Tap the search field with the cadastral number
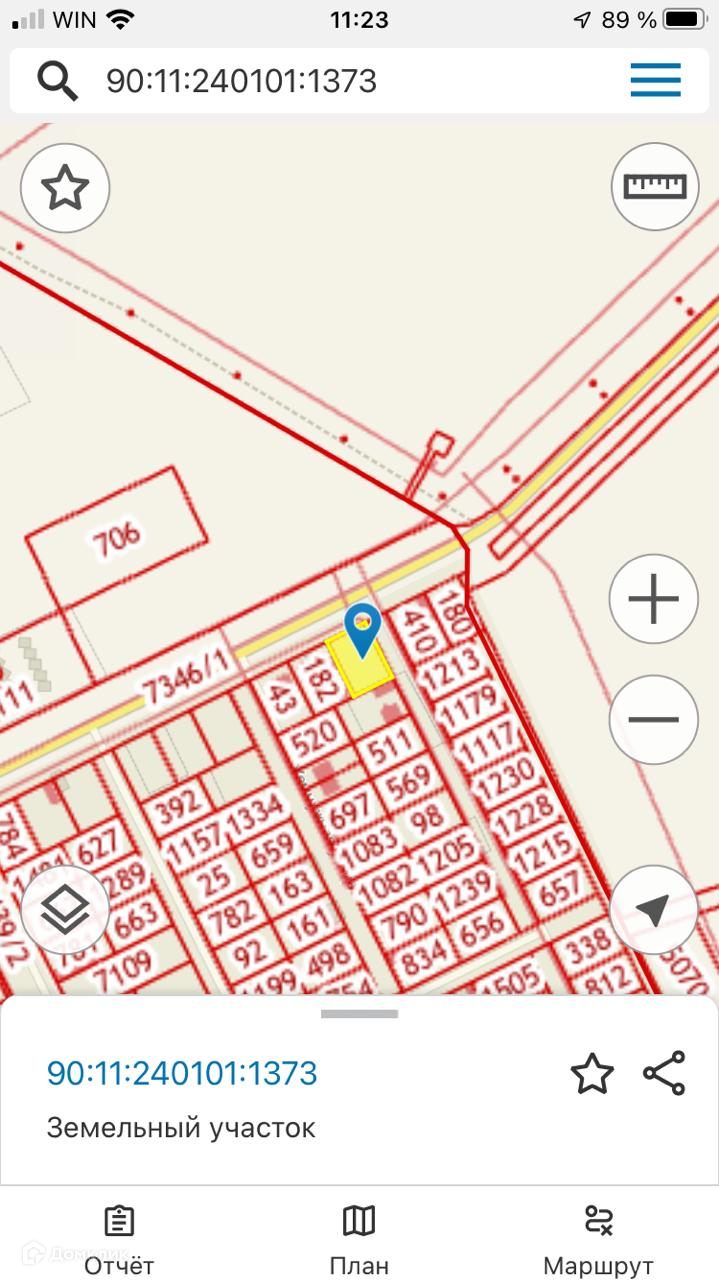The width and height of the screenshot is (719, 1280). (x=300, y=81)
